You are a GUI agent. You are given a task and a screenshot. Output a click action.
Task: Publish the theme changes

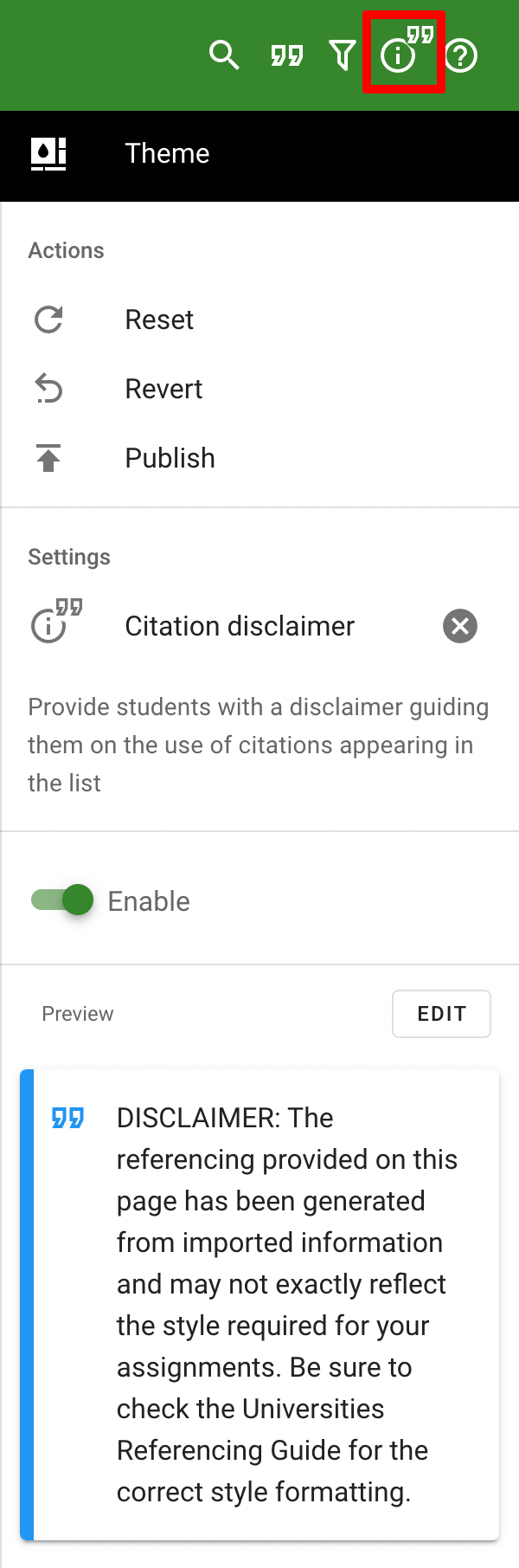coord(170,458)
